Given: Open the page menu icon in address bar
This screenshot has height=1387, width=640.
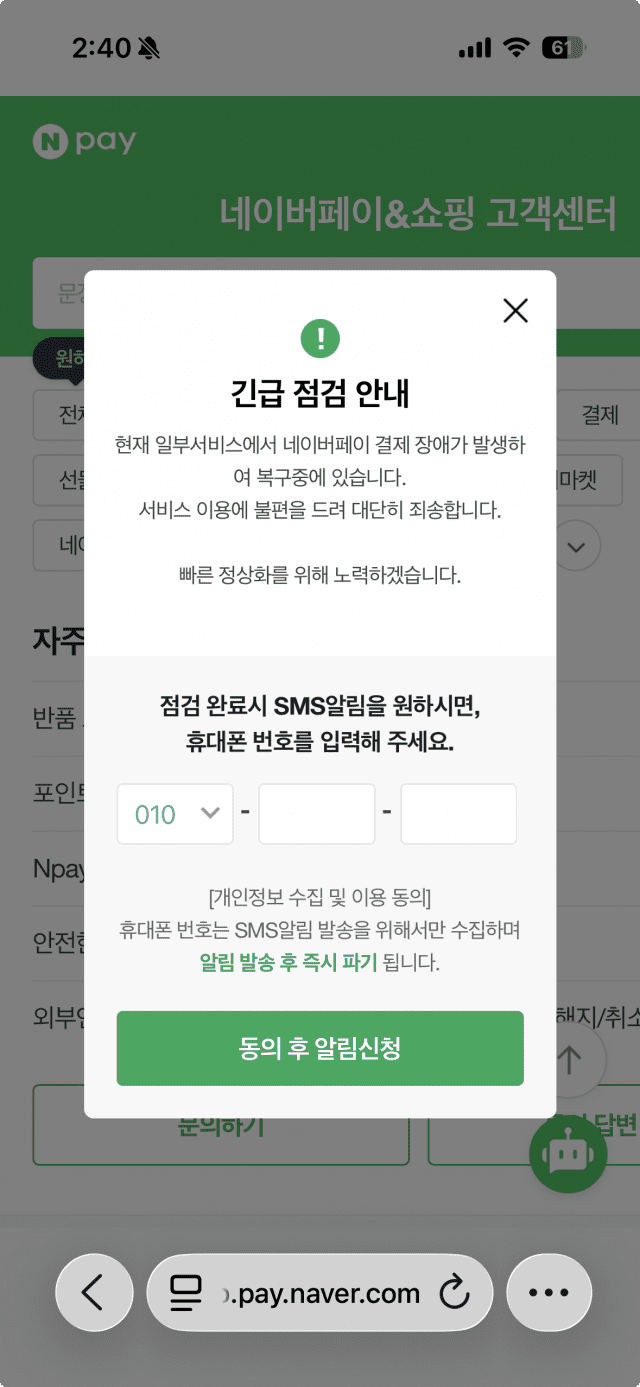Looking at the screenshot, I should pos(186,1293).
